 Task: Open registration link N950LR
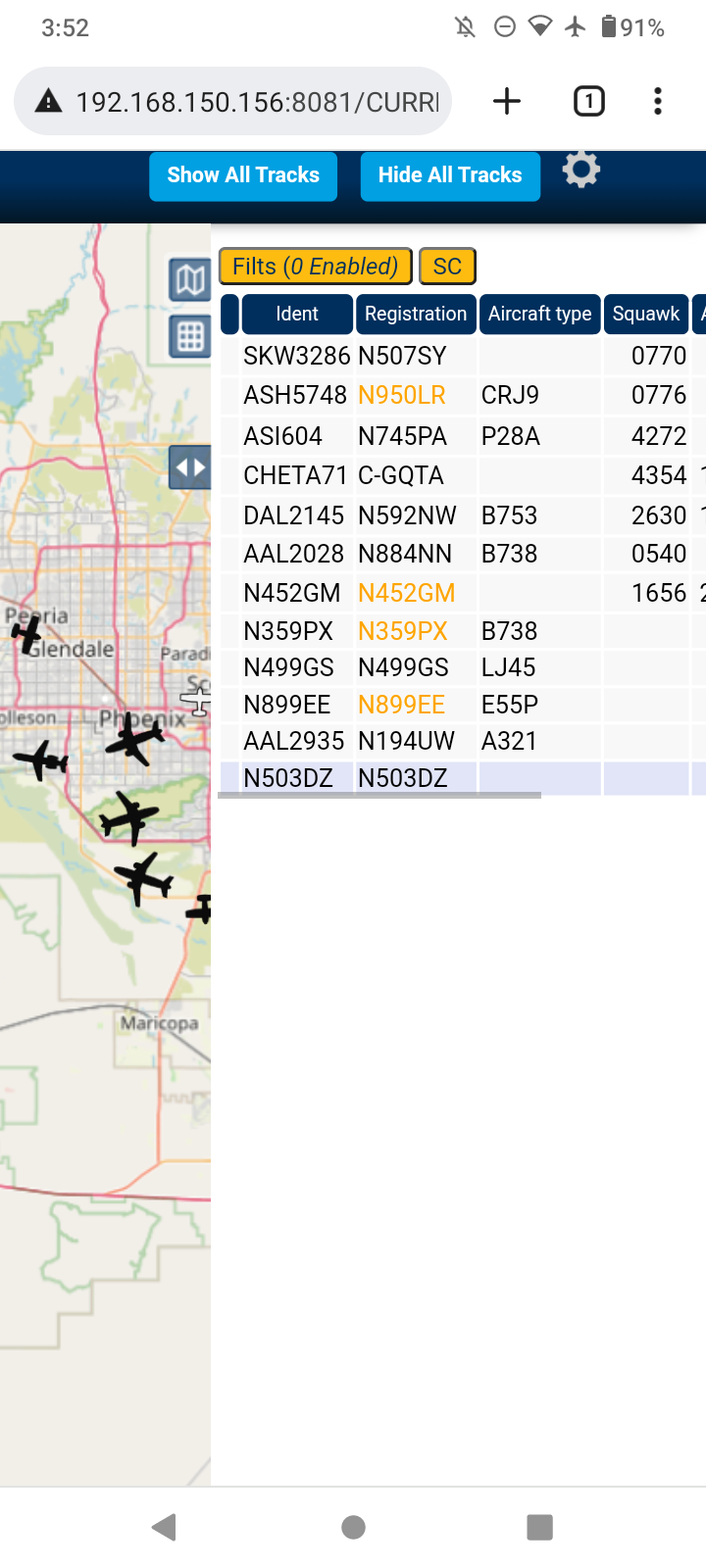402,395
